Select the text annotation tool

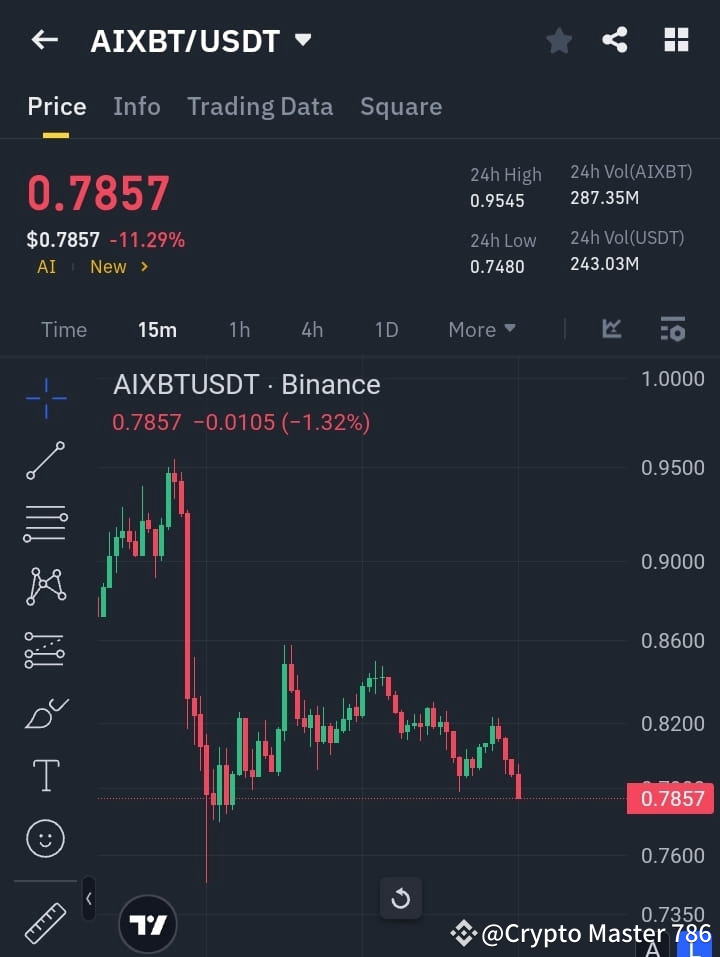[44, 774]
